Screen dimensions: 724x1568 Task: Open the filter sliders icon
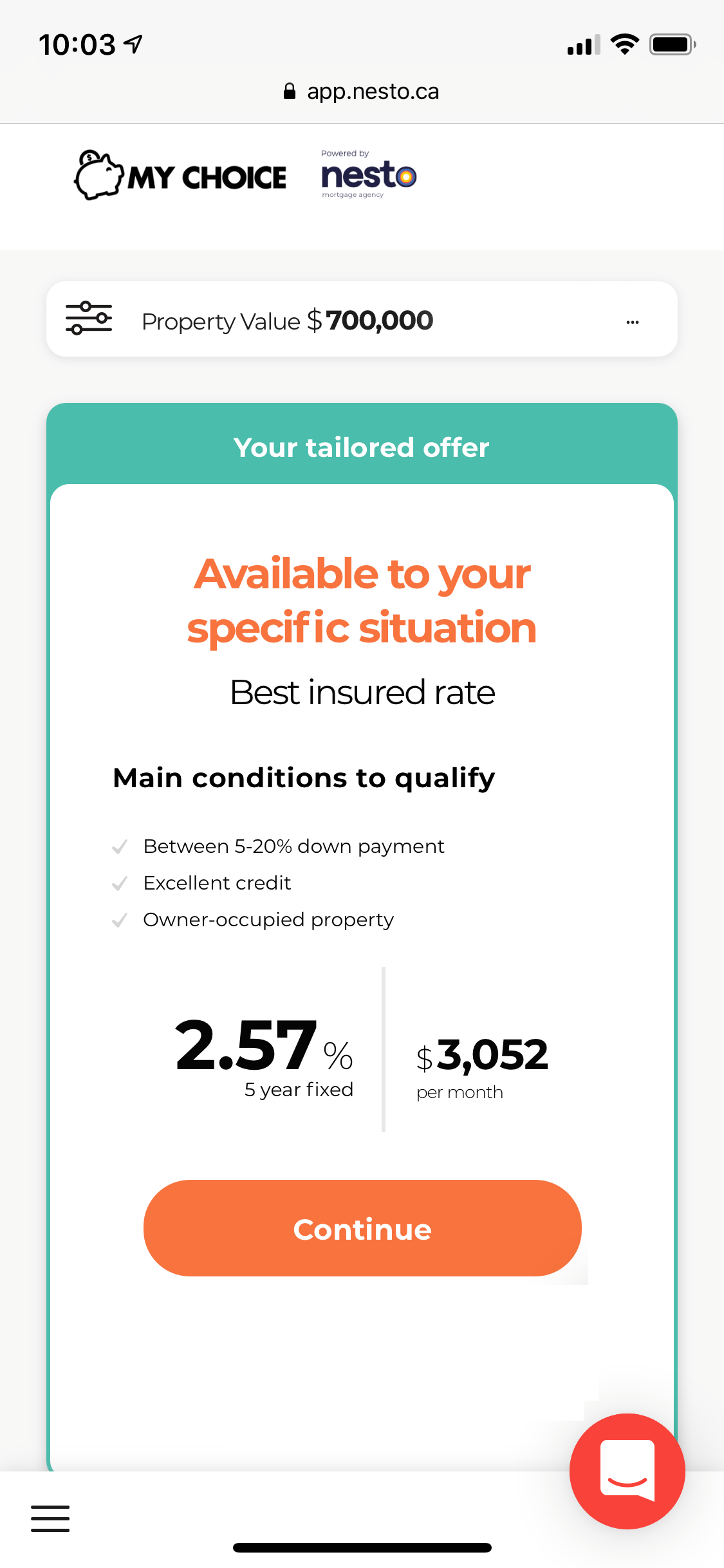pos(89,319)
